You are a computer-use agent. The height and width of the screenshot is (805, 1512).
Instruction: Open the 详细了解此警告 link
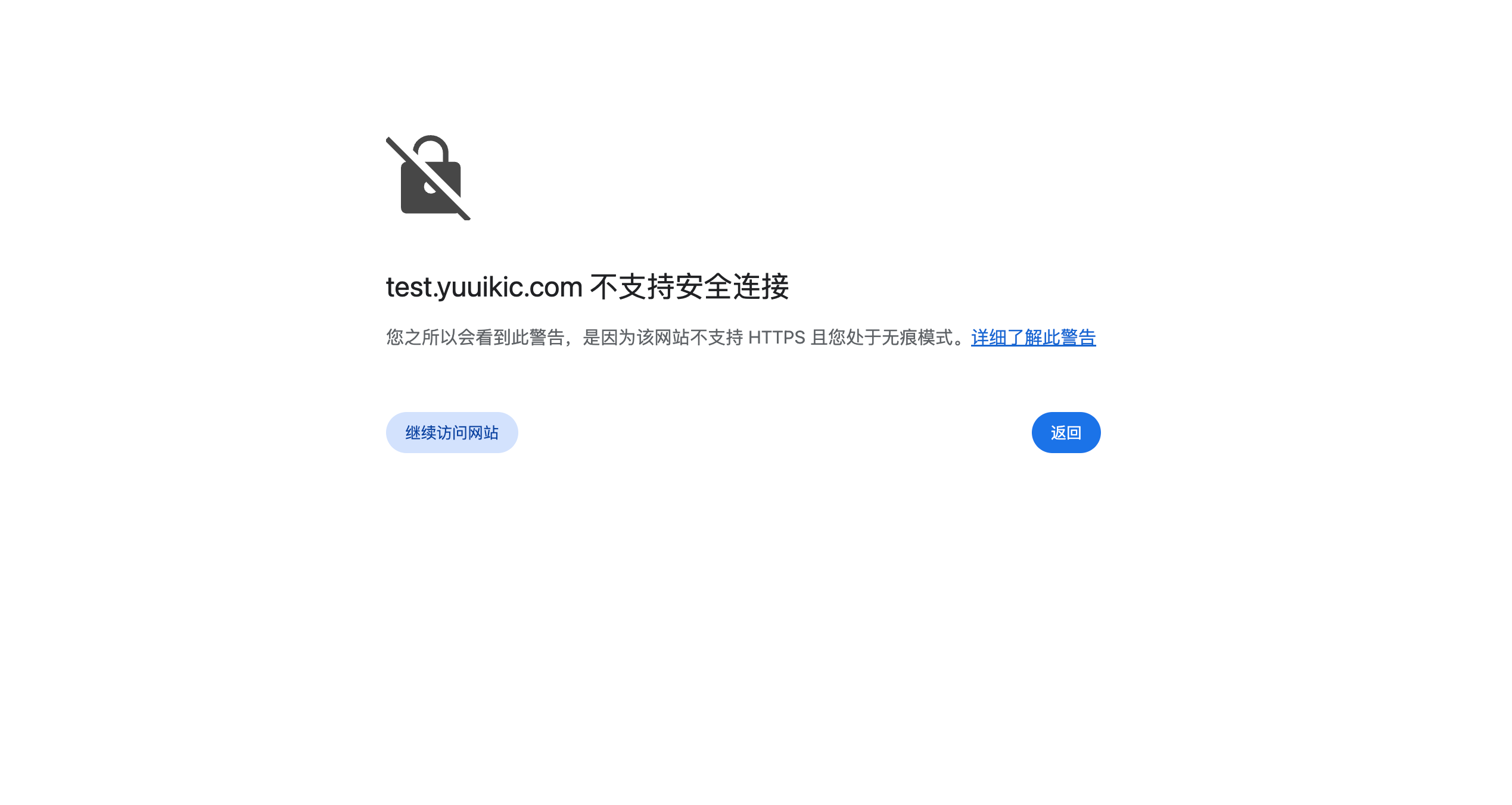tap(1033, 338)
